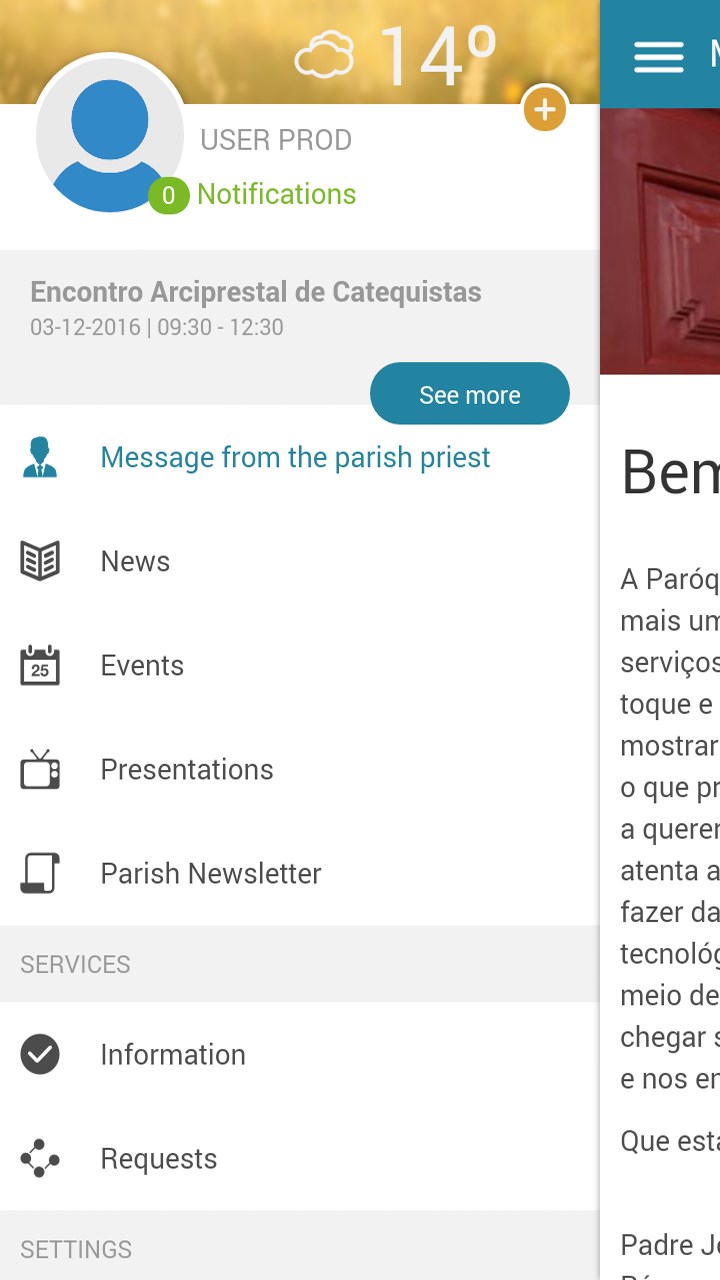Go to Requests
The width and height of the screenshot is (720, 1280).
(x=159, y=1159)
